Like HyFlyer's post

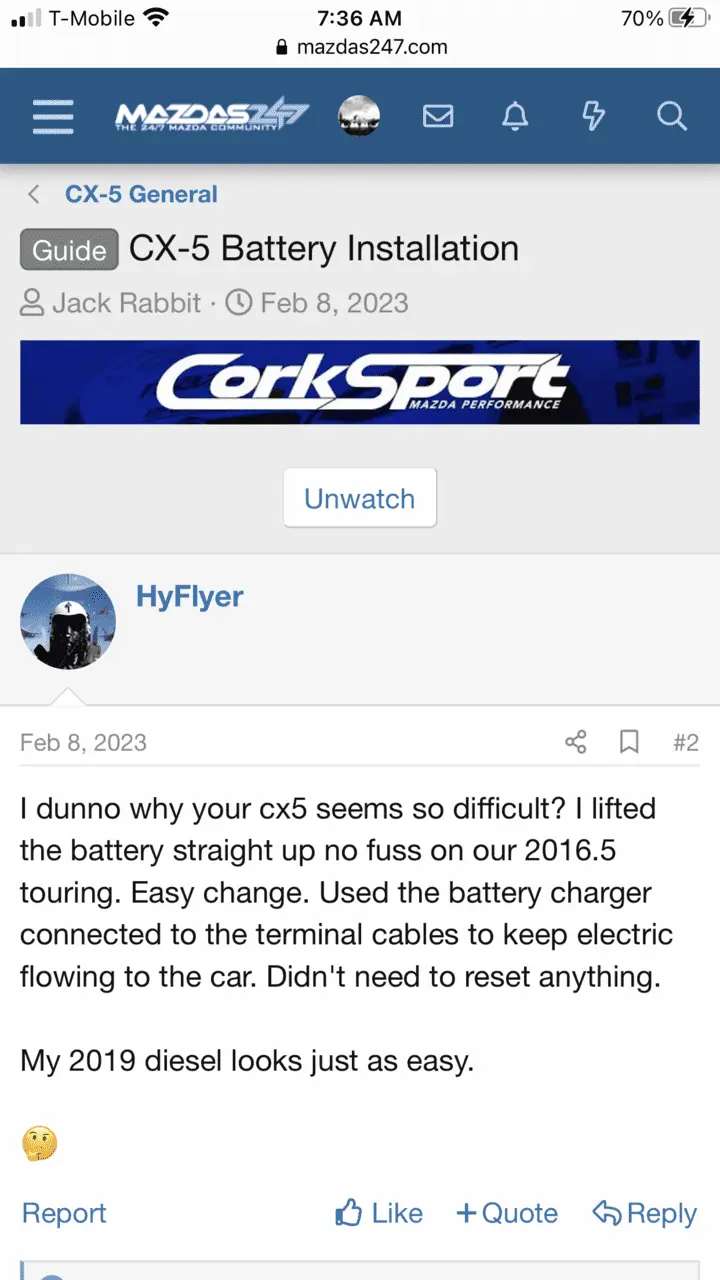379,1213
